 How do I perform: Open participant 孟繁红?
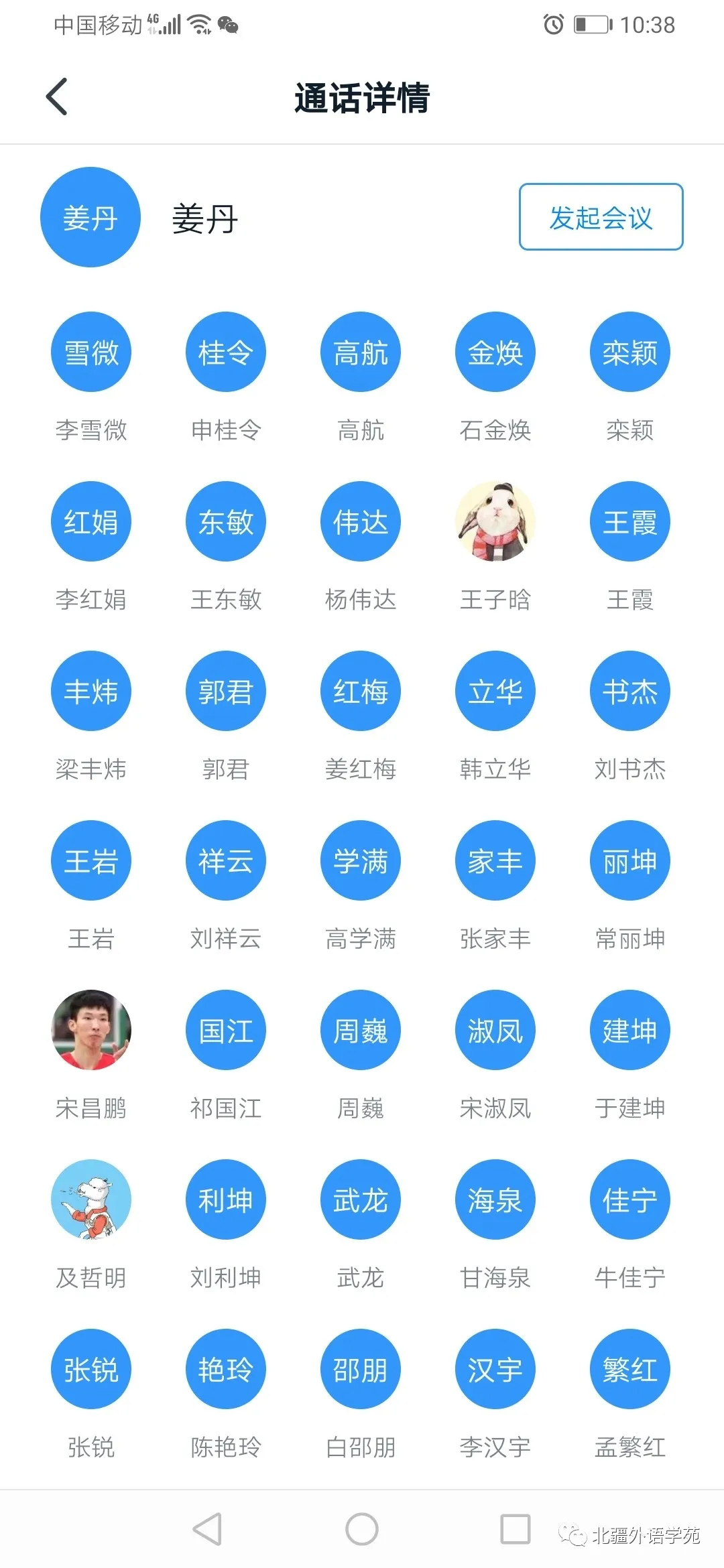click(x=629, y=1369)
